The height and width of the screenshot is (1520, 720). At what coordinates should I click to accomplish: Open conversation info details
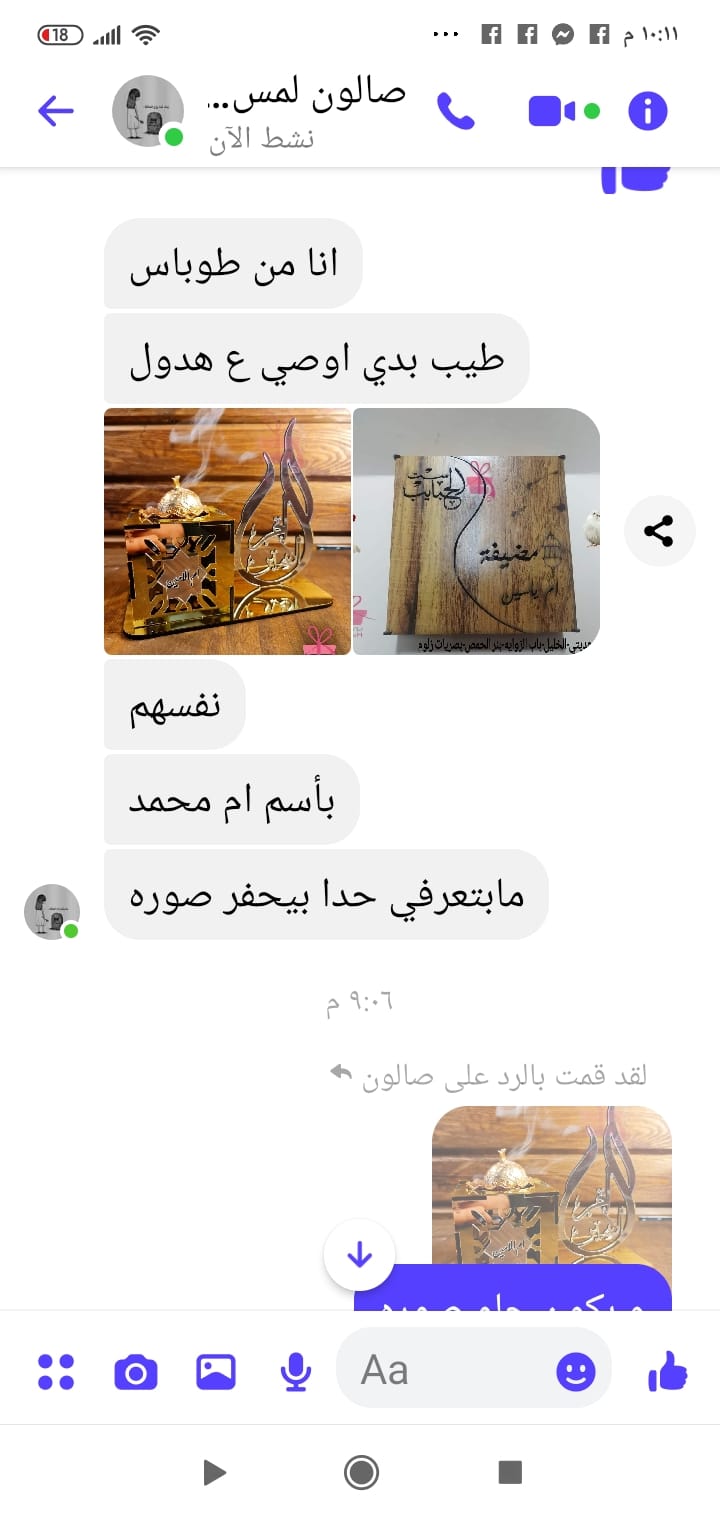pos(647,111)
